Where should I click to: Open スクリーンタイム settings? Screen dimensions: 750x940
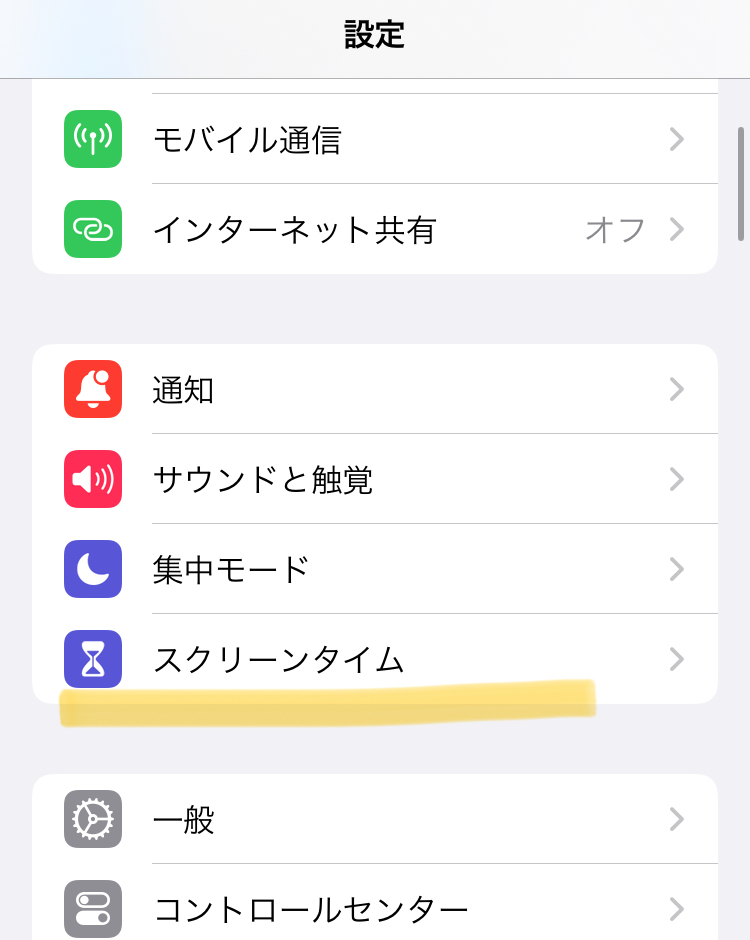tap(375, 659)
